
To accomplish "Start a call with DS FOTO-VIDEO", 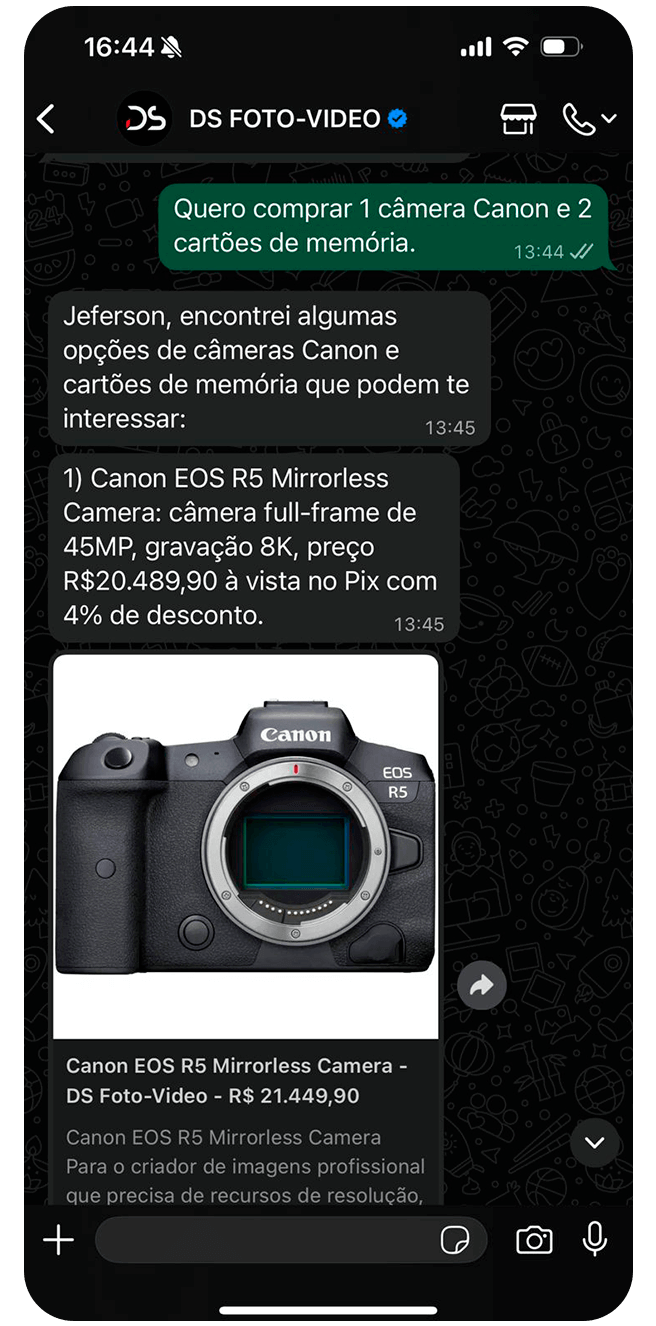I will click(581, 119).
